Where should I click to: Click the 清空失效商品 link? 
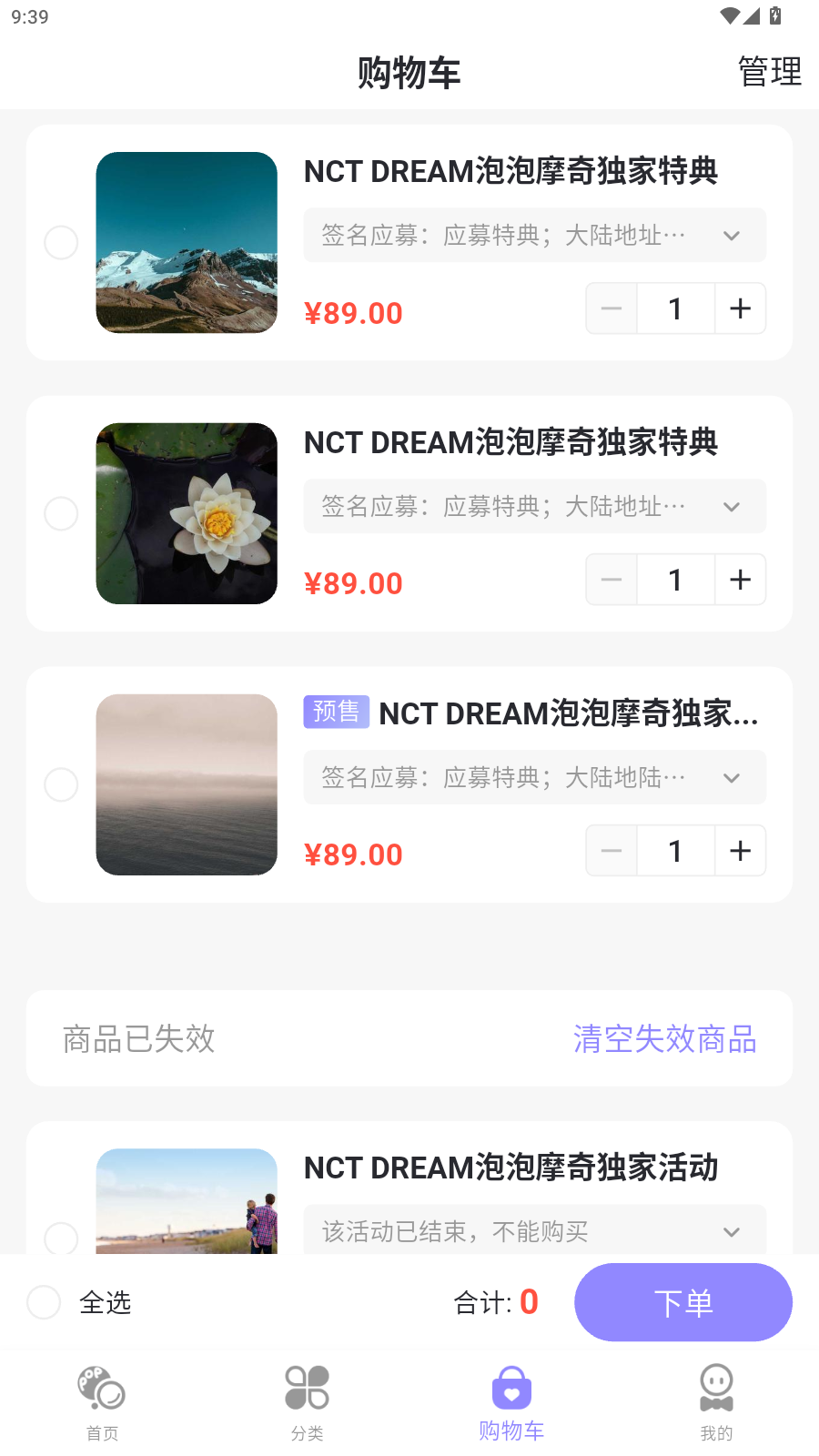(665, 1038)
